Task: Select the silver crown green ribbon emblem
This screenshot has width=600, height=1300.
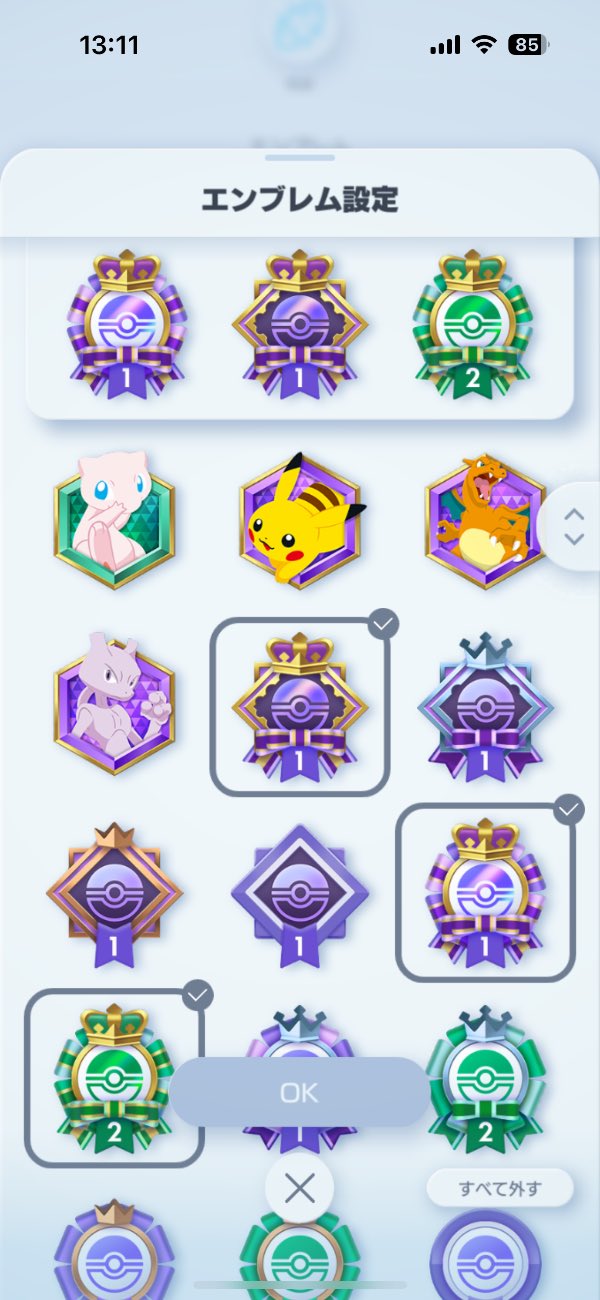Action: point(485,1078)
